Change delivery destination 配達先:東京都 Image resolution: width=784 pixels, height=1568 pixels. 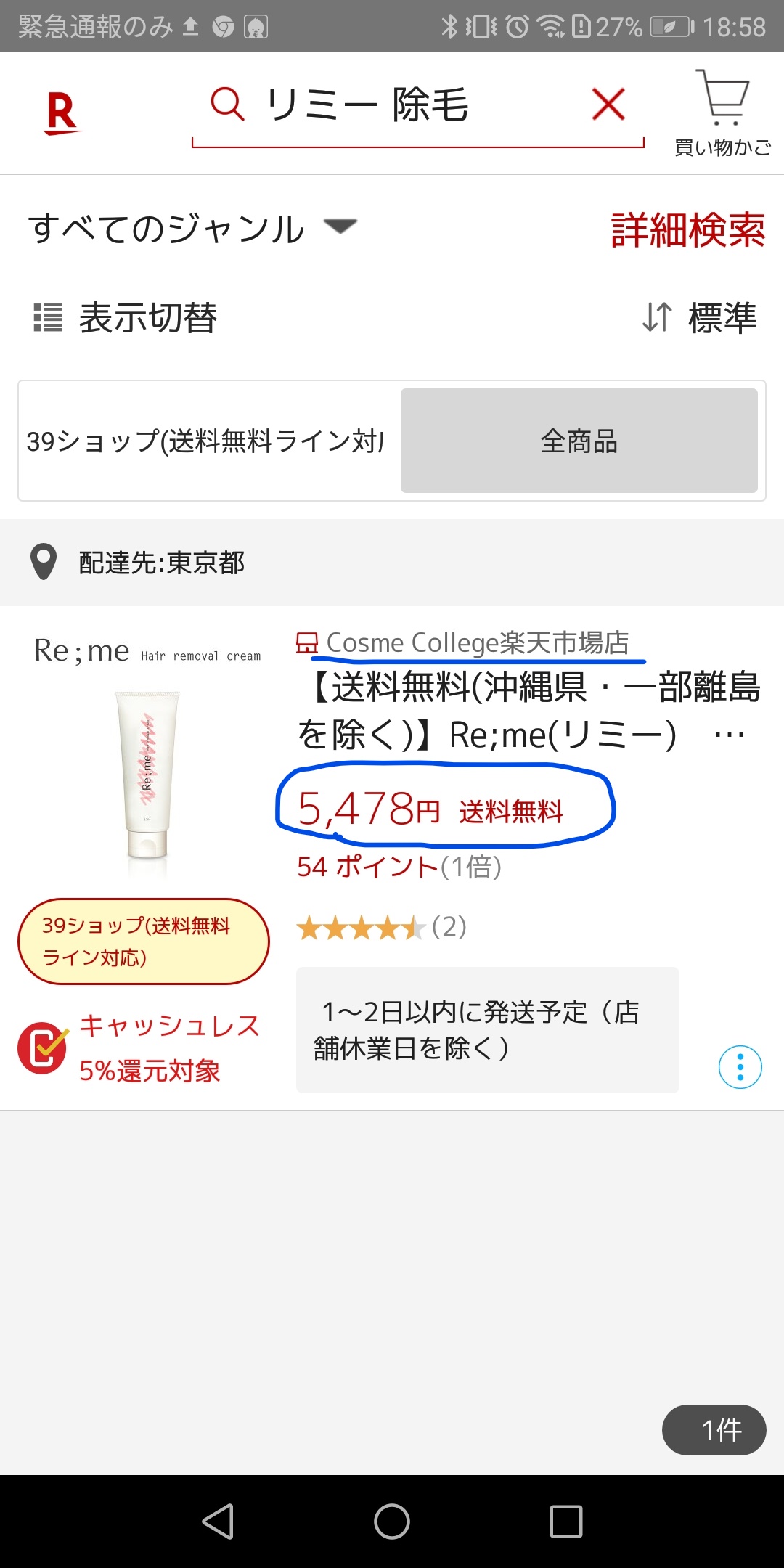160,563
